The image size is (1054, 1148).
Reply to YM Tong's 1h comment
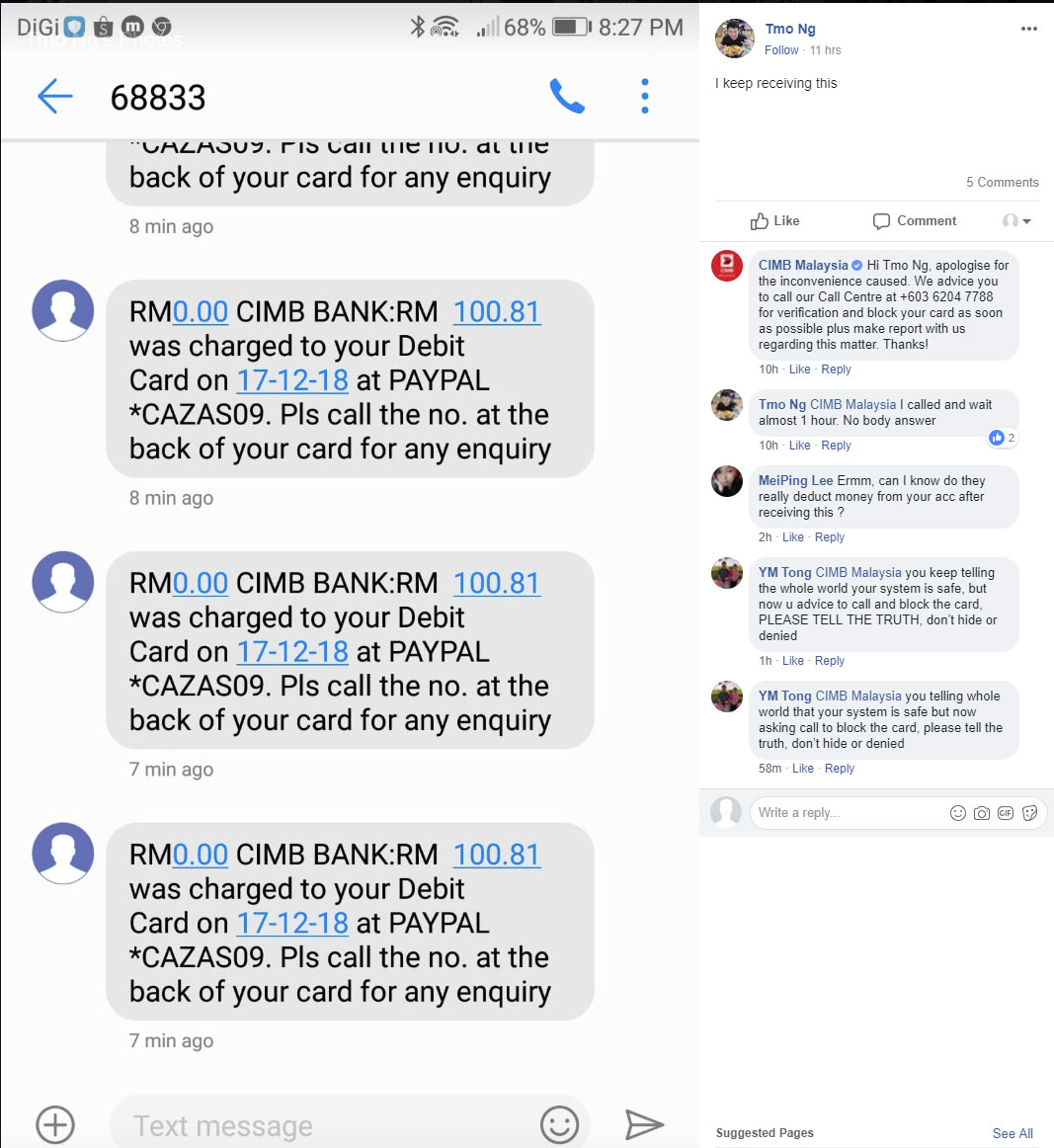tap(830, 661)
